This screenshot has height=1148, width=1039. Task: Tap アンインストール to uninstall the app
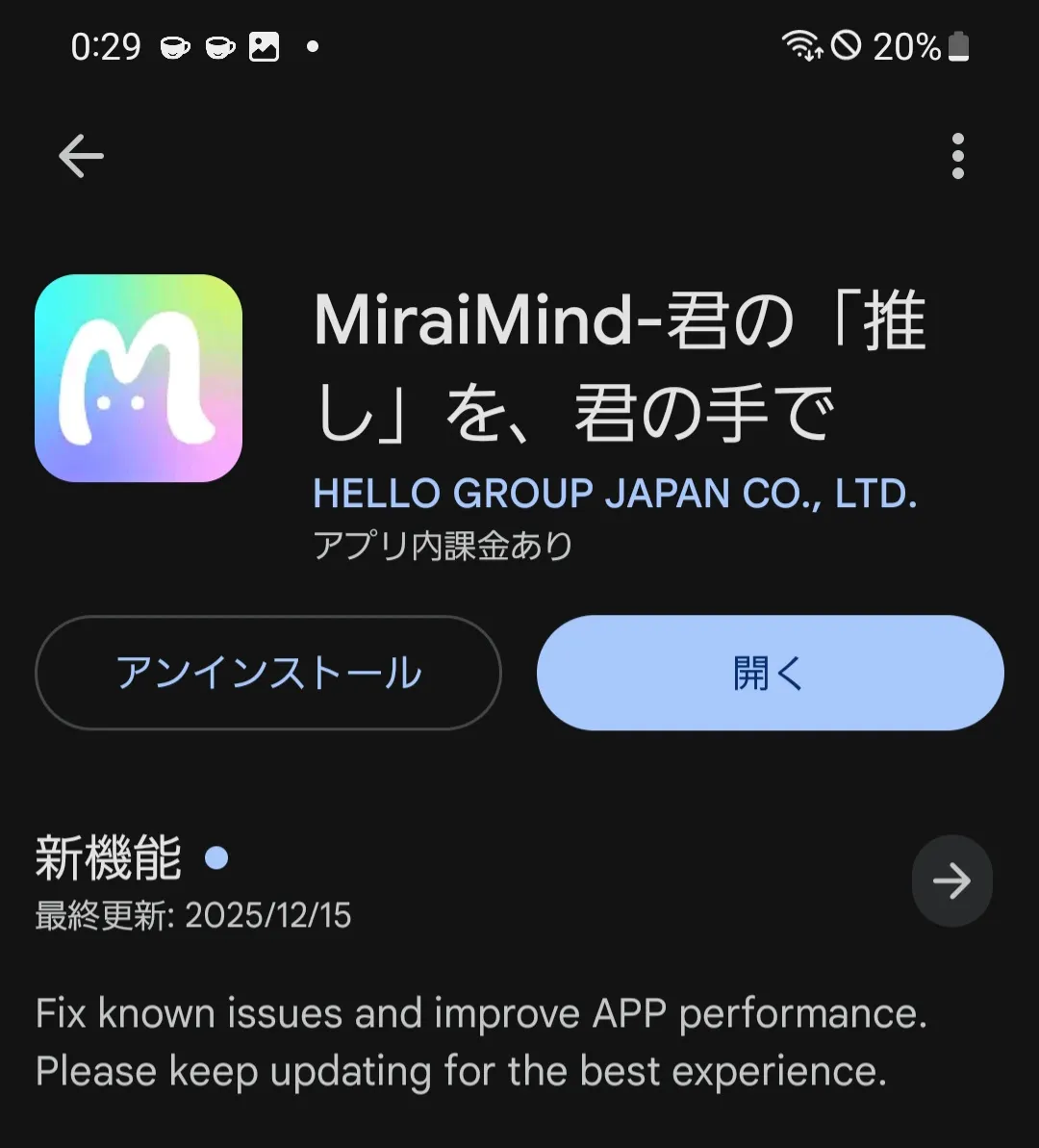point(268,673)
